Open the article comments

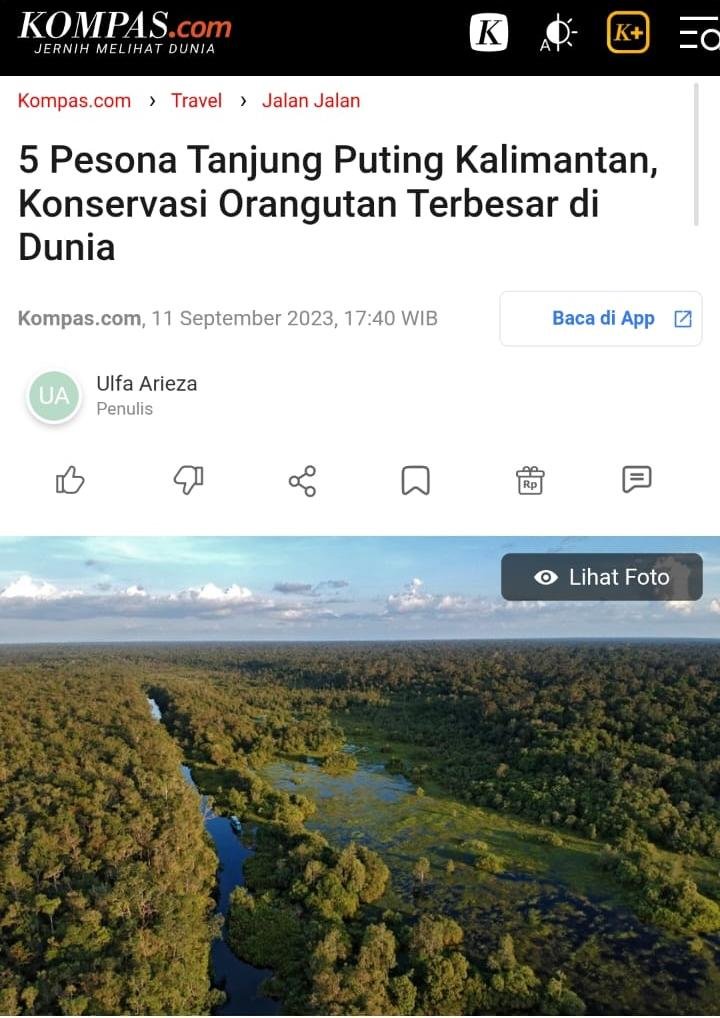click(636, 480)
